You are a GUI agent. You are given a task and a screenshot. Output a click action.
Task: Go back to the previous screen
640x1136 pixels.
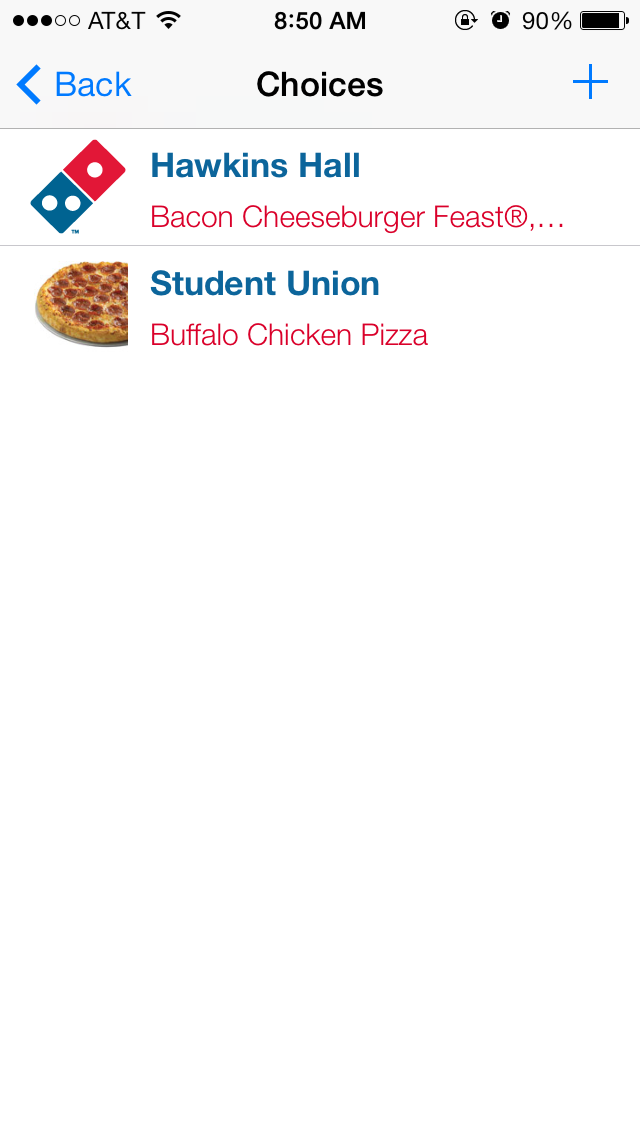pos(74,85)
